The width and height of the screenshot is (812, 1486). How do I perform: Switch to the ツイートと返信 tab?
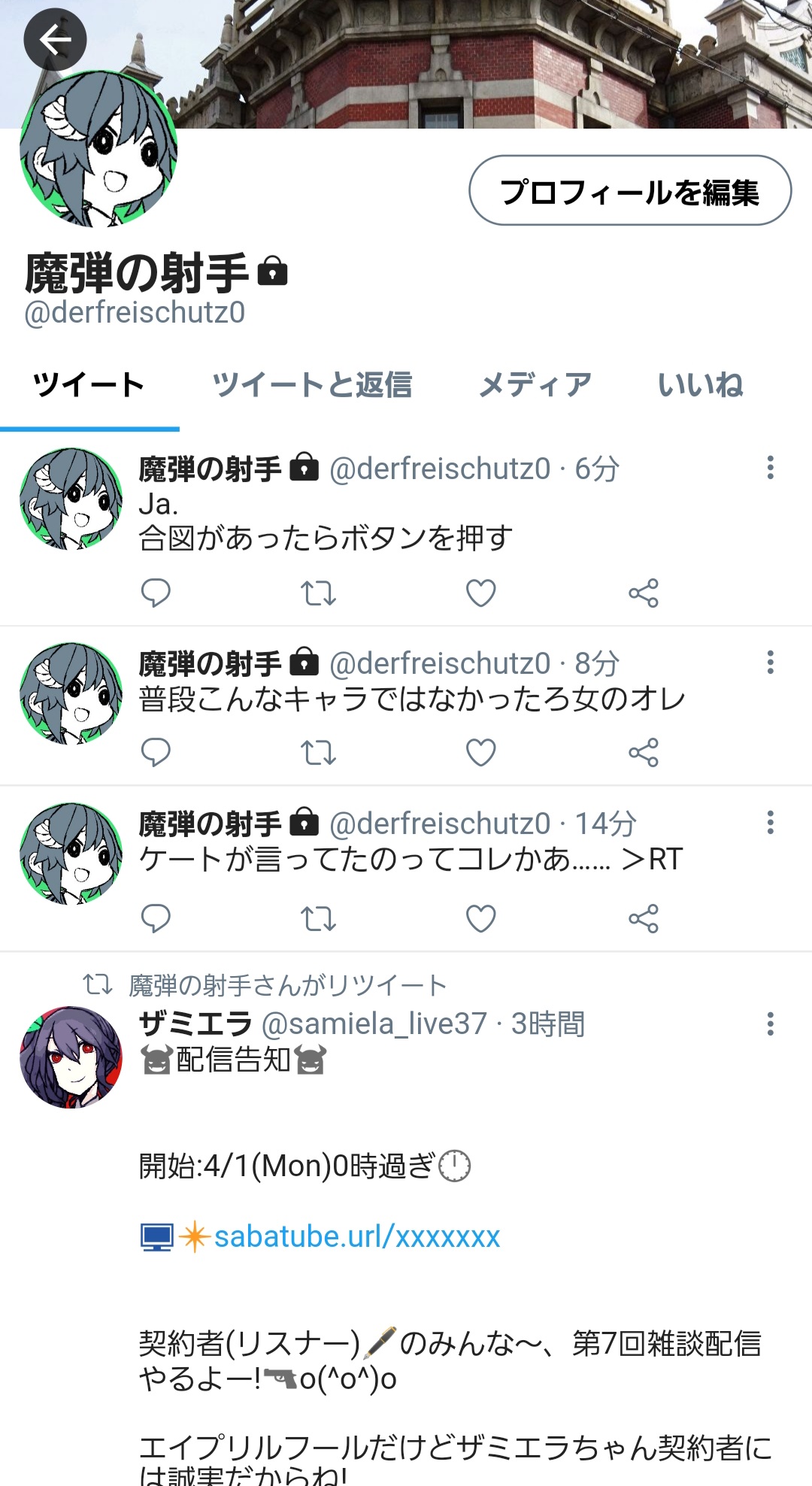(312, 385)
